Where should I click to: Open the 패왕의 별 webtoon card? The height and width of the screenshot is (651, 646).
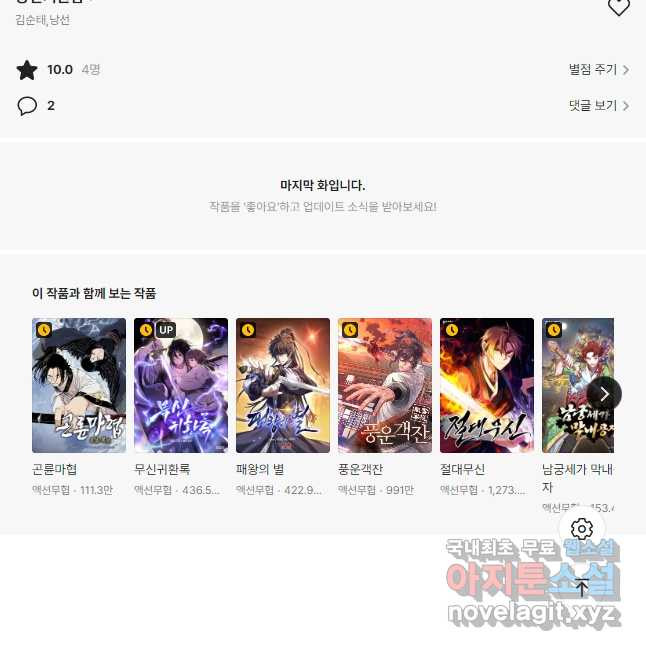click(283, 386)
